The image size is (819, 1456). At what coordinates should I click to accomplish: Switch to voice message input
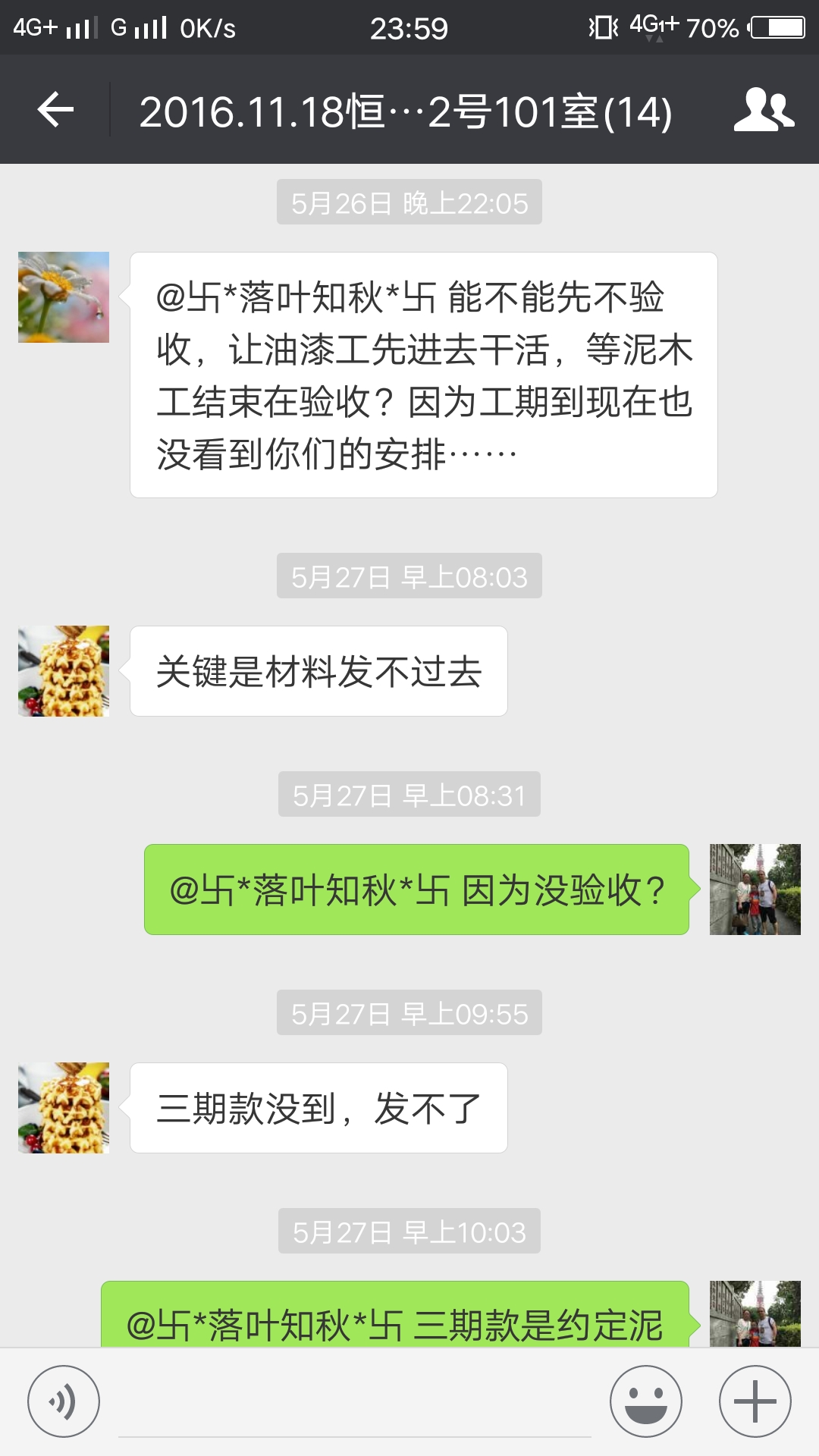(64, 1401)
